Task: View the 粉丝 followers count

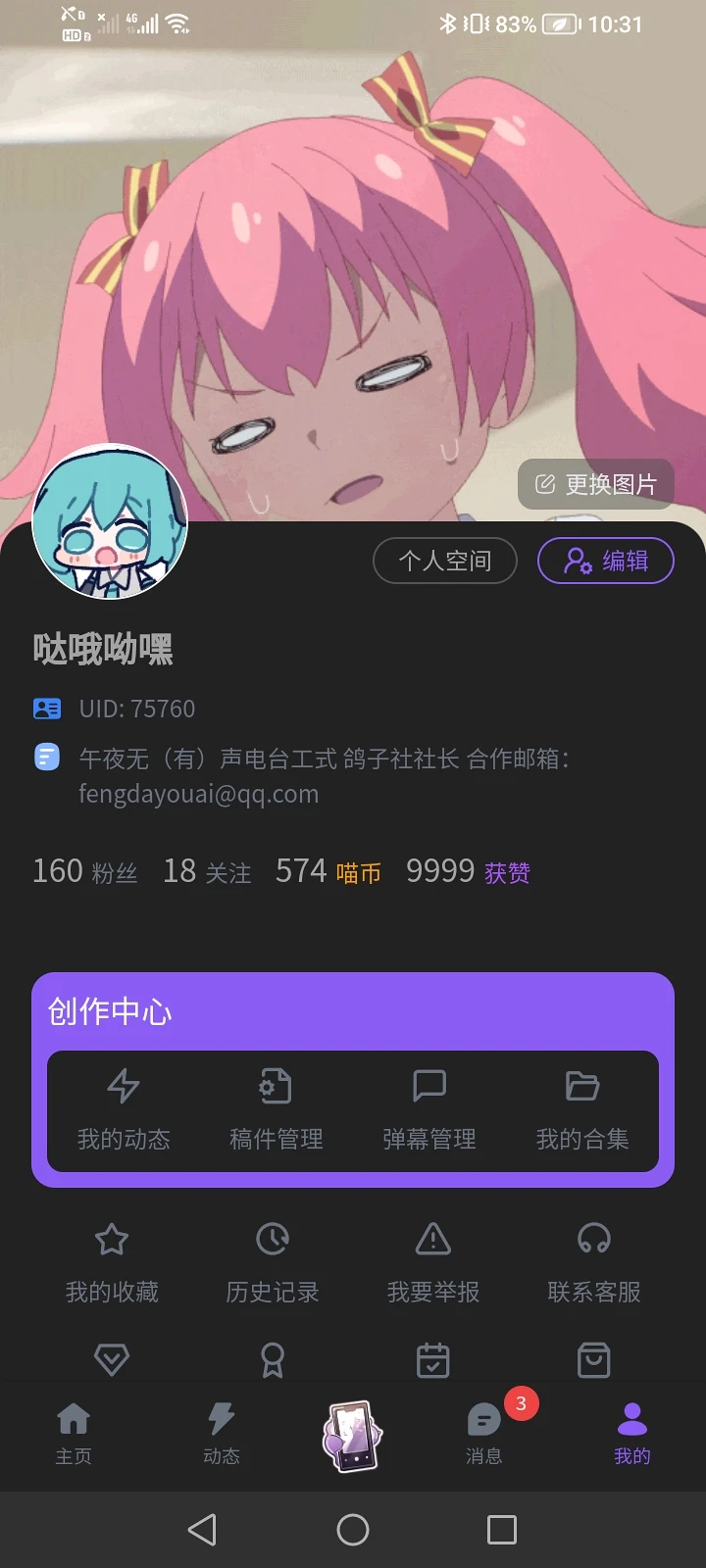Action: coord(83,870)
